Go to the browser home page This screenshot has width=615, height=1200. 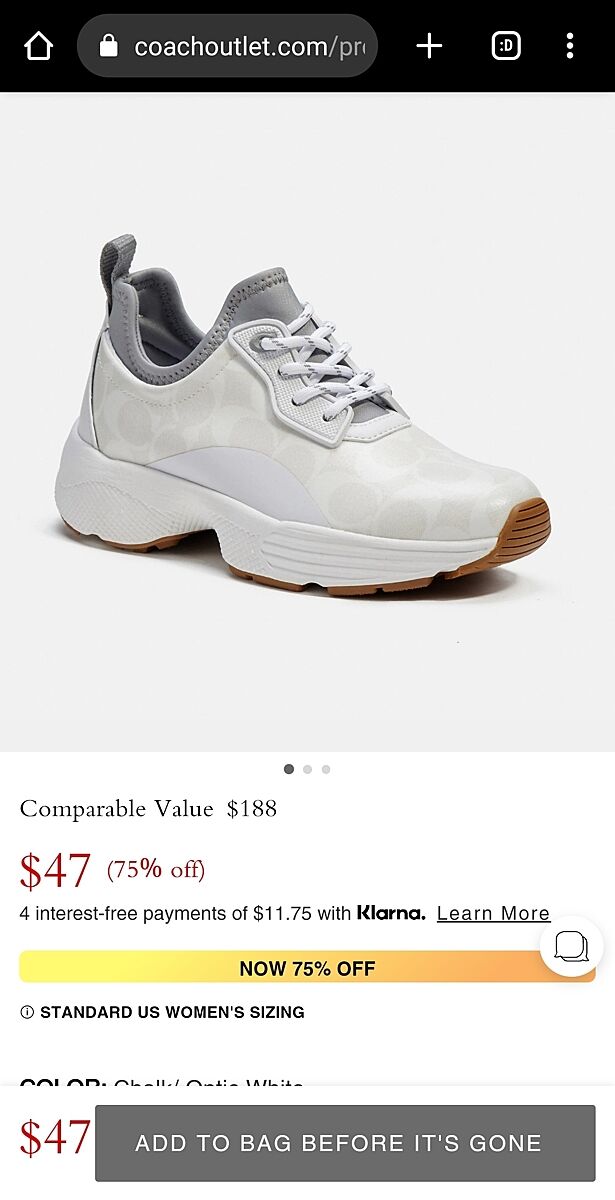coord(38,46)
